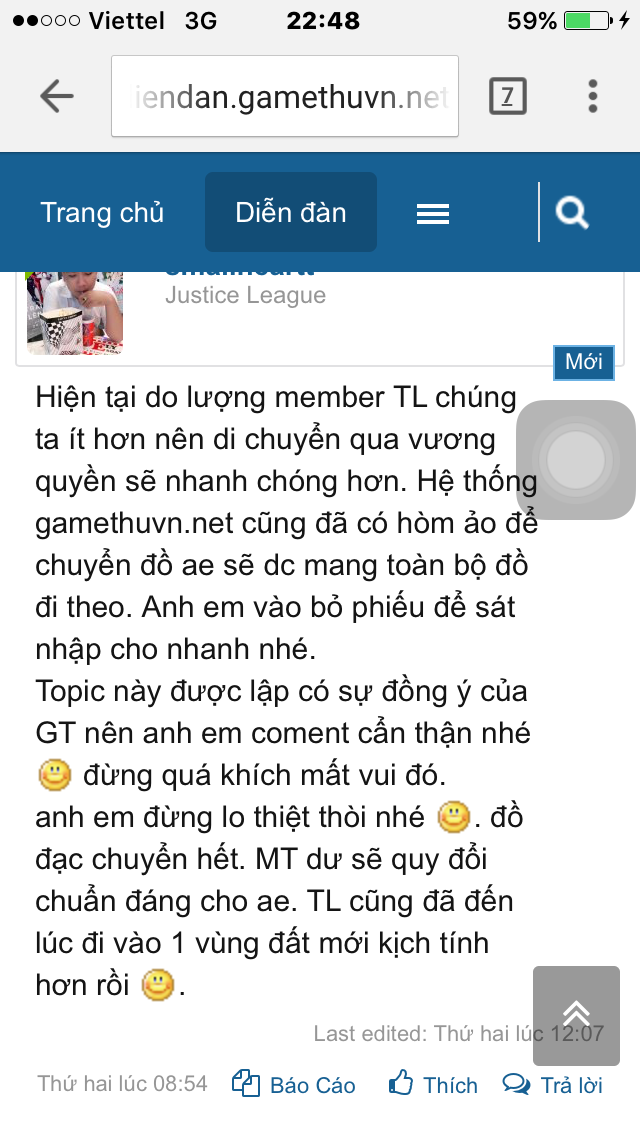640x1136 pixels.
Task: Open the AssistiveTouch floating button
Action: click(575, 460)
